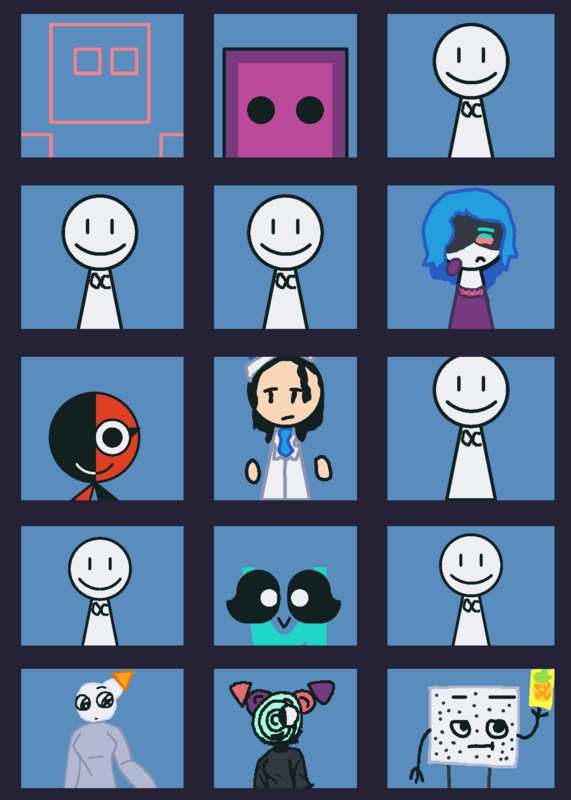Select the white-headed character with orange party hat
The width and height of the screenshot is (571, 800).
102,729
